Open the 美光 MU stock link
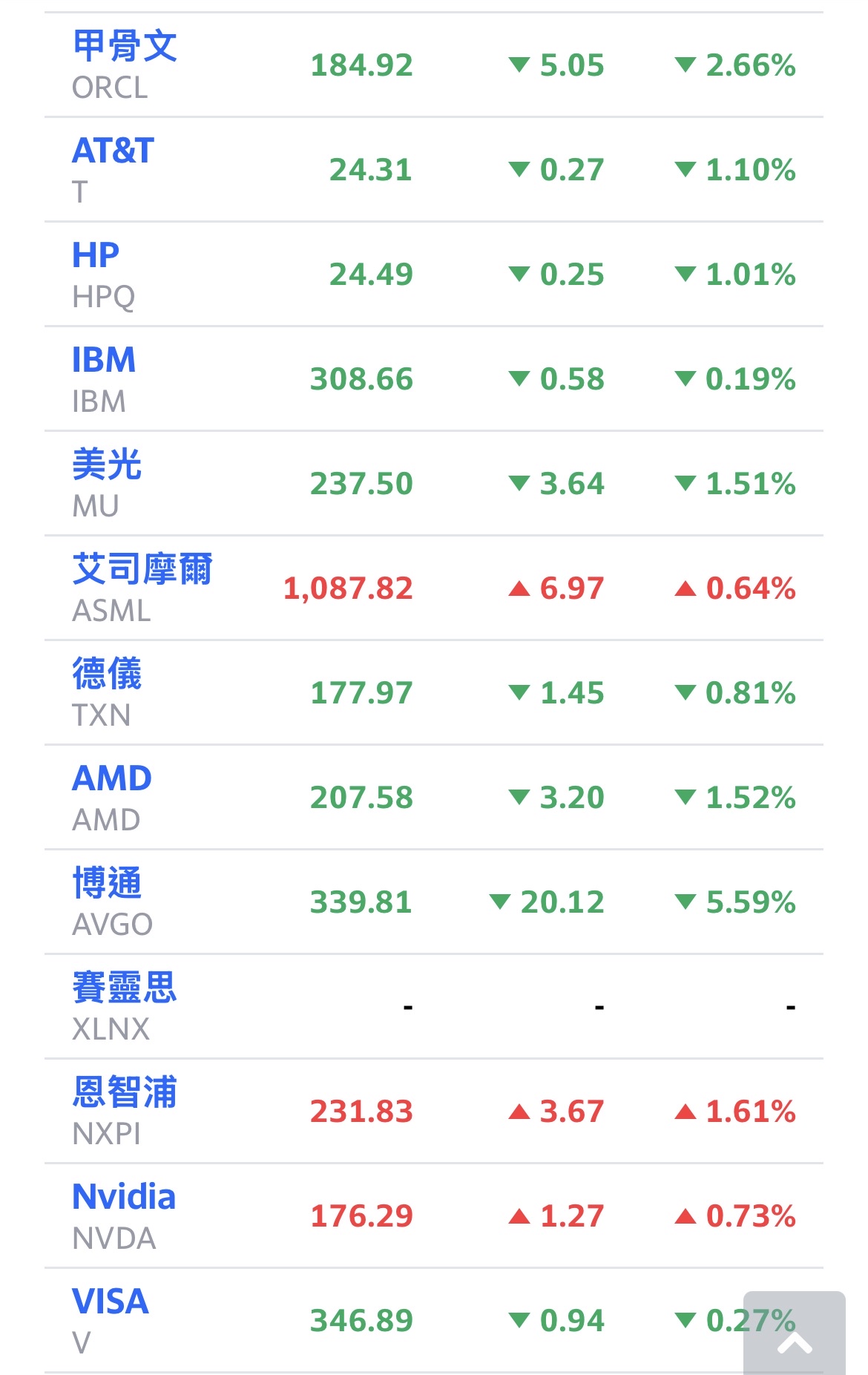Viewport: 868px width, 1375px height. pos(107,465)
